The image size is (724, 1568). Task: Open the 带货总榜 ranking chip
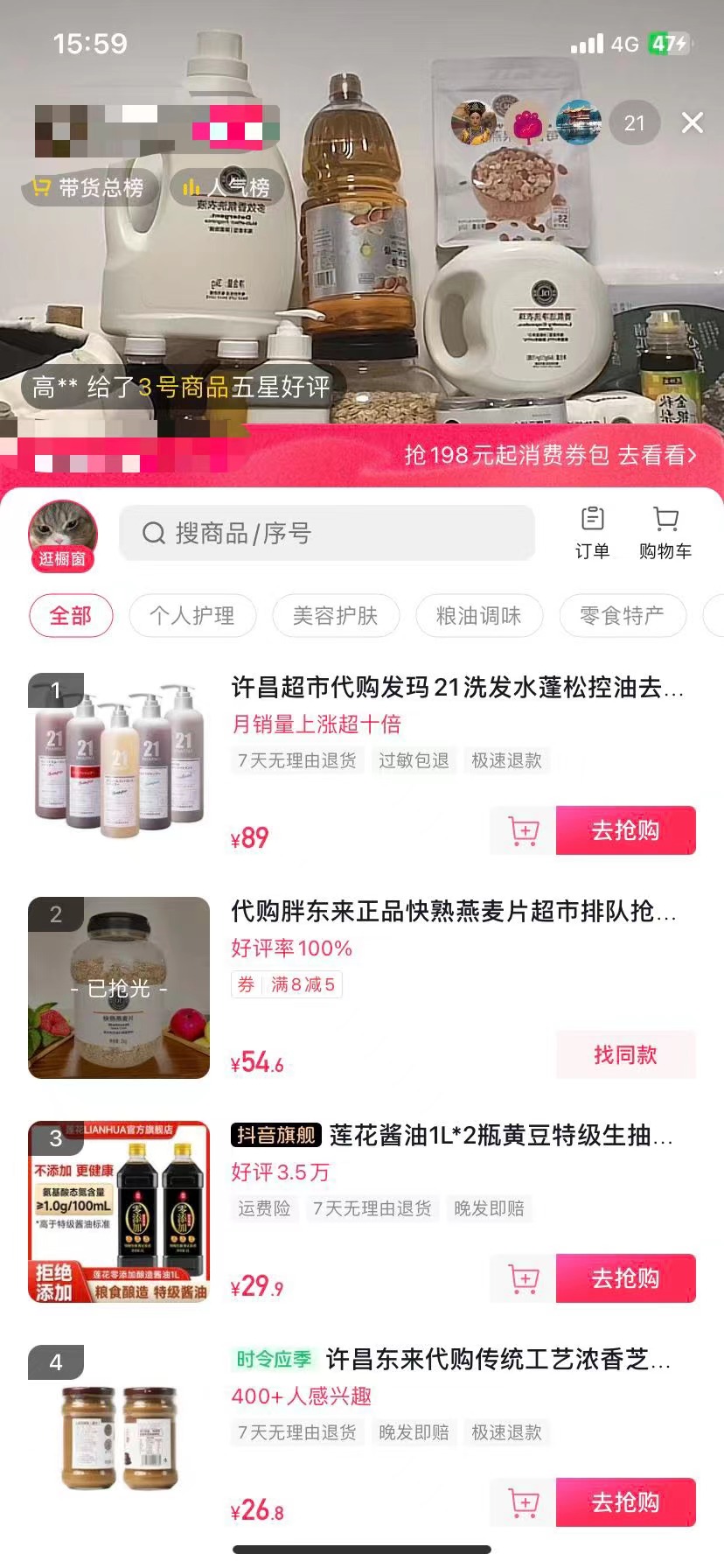coord(89,187)
